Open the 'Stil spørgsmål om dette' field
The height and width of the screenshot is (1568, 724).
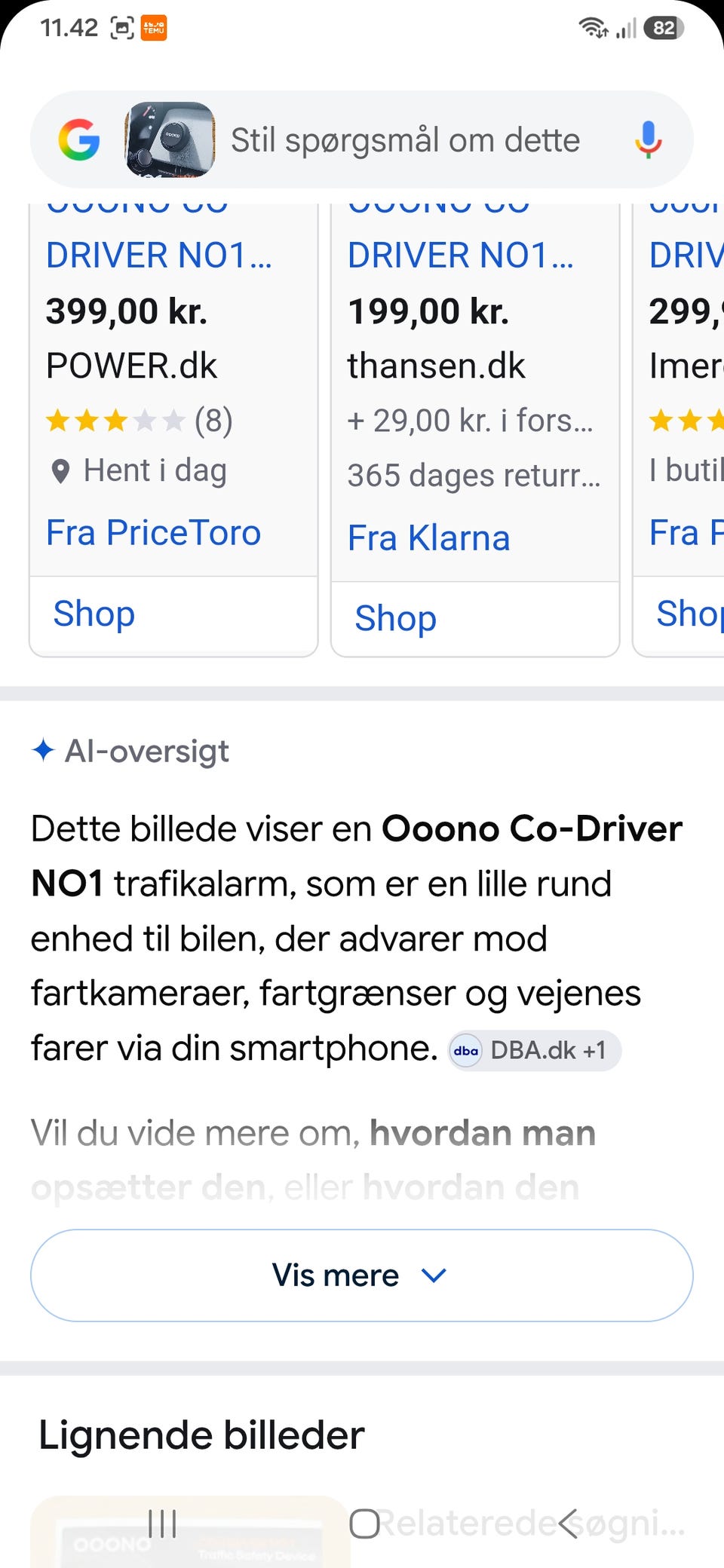(x=406, y=140)
